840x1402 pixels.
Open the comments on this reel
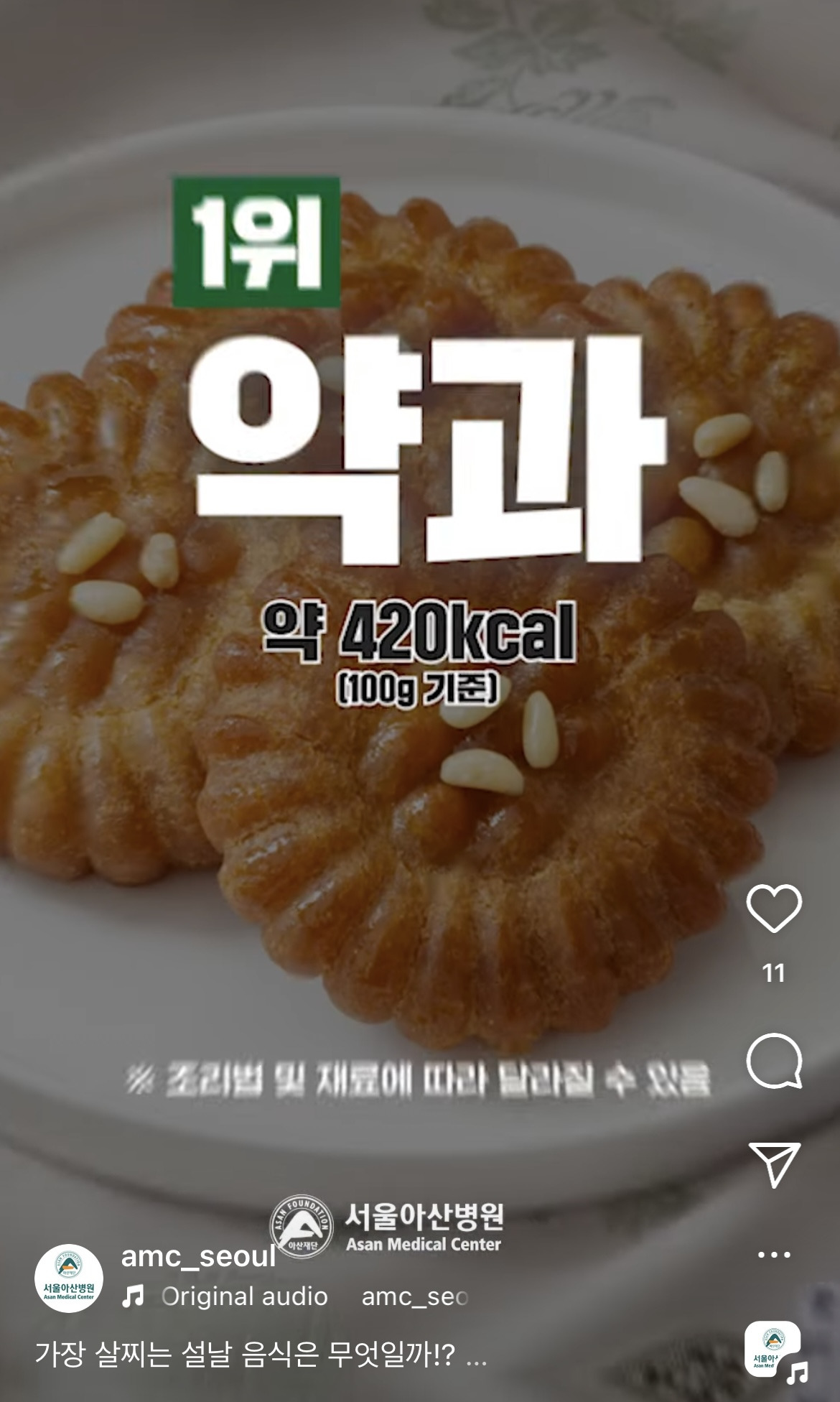tap(774, 1061)
